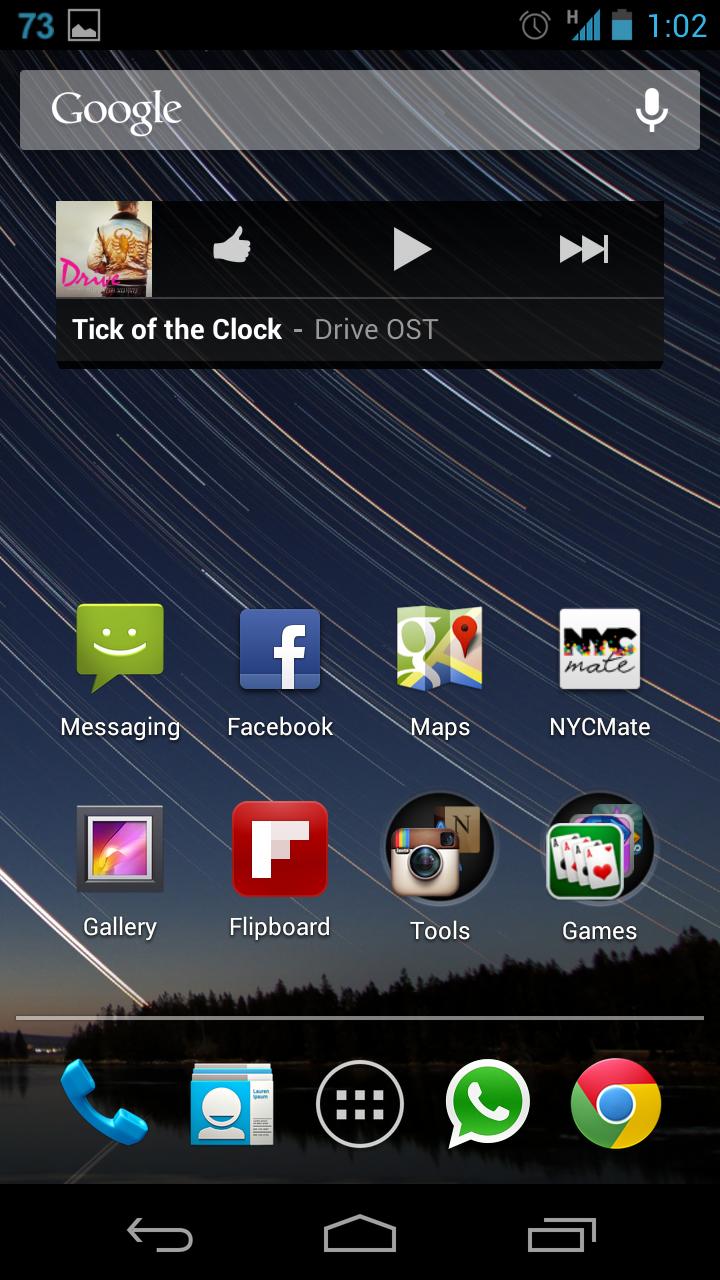Open the Phone dialer in the dock
The height and width of the screenshot is (1280, 720).
pos(102,1102)
